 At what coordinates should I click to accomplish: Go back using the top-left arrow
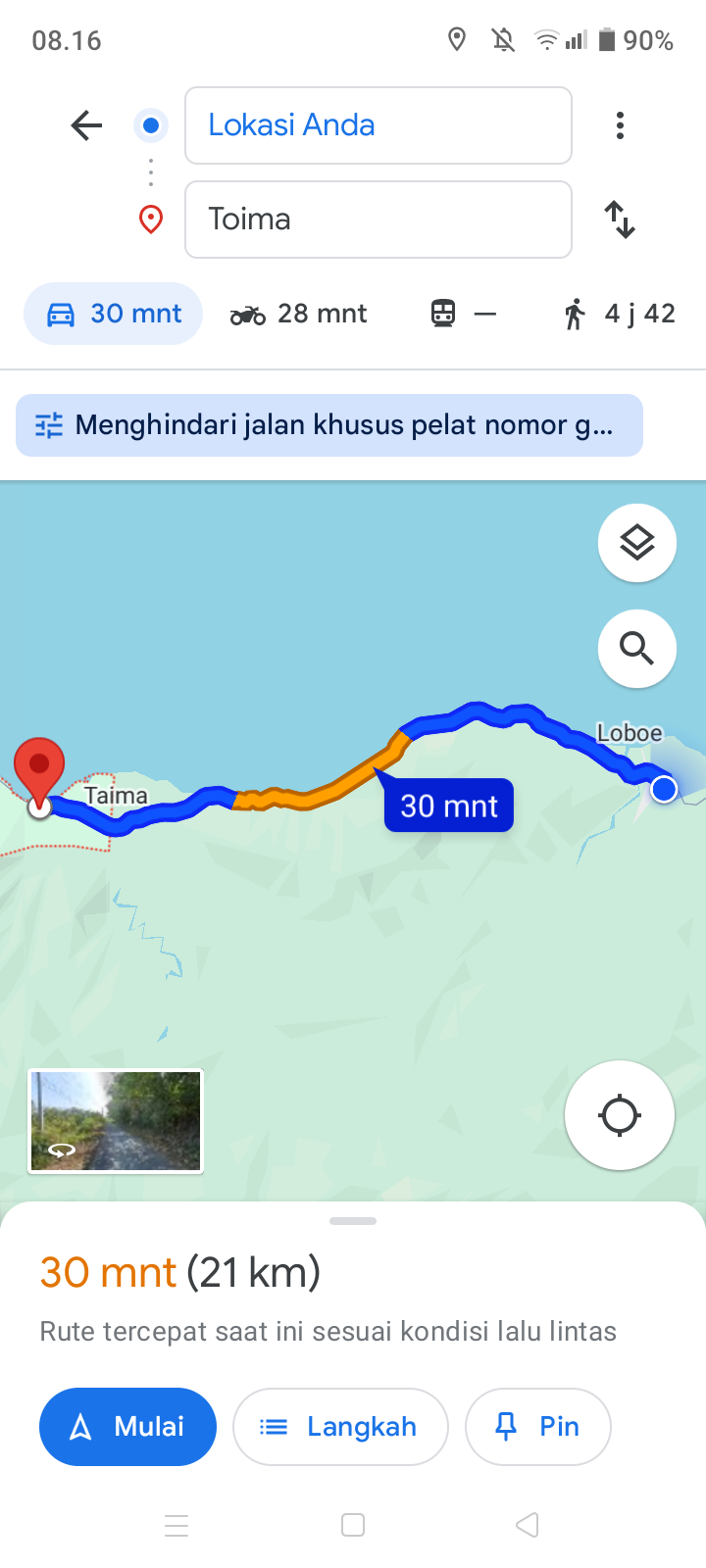[x=86, y=125]
